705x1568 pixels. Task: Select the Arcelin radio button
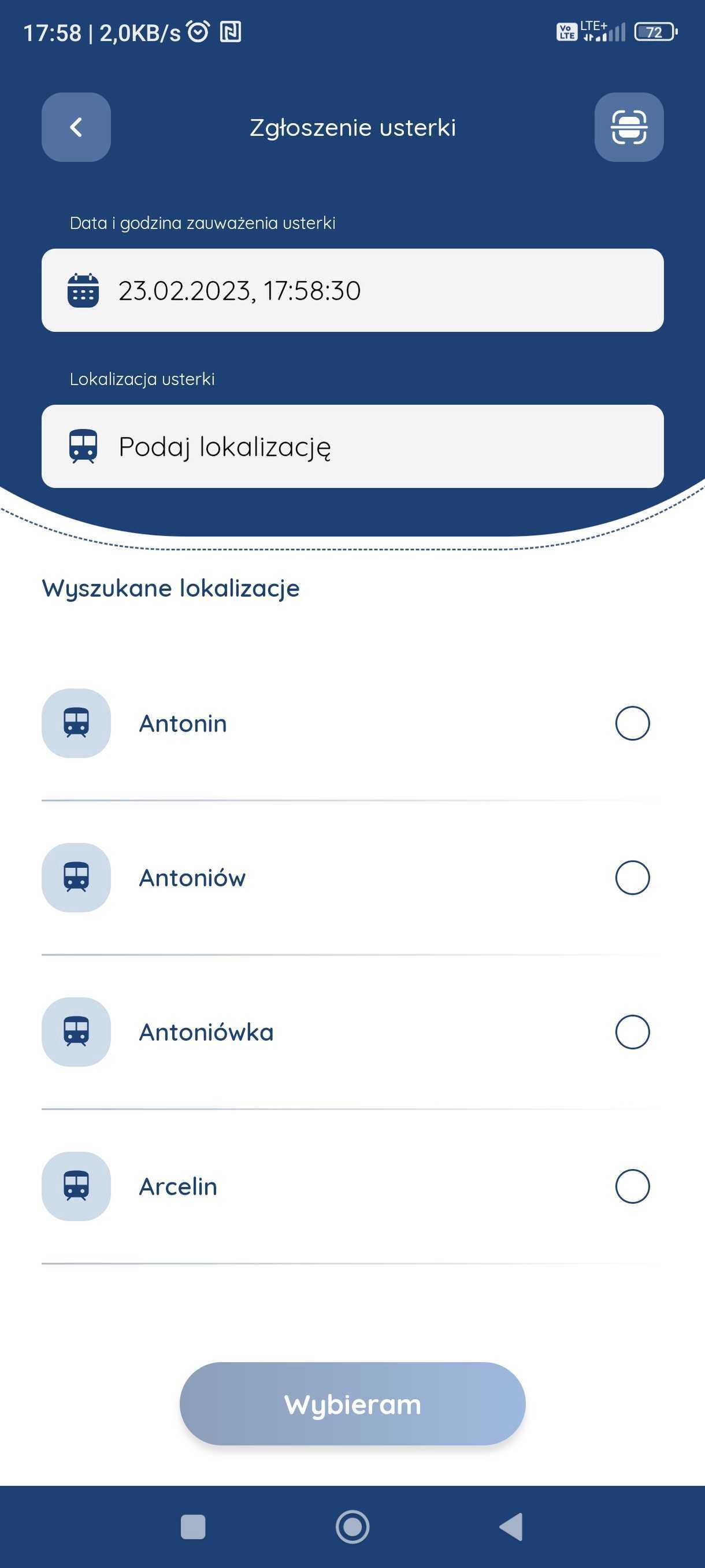(633, 1186)
